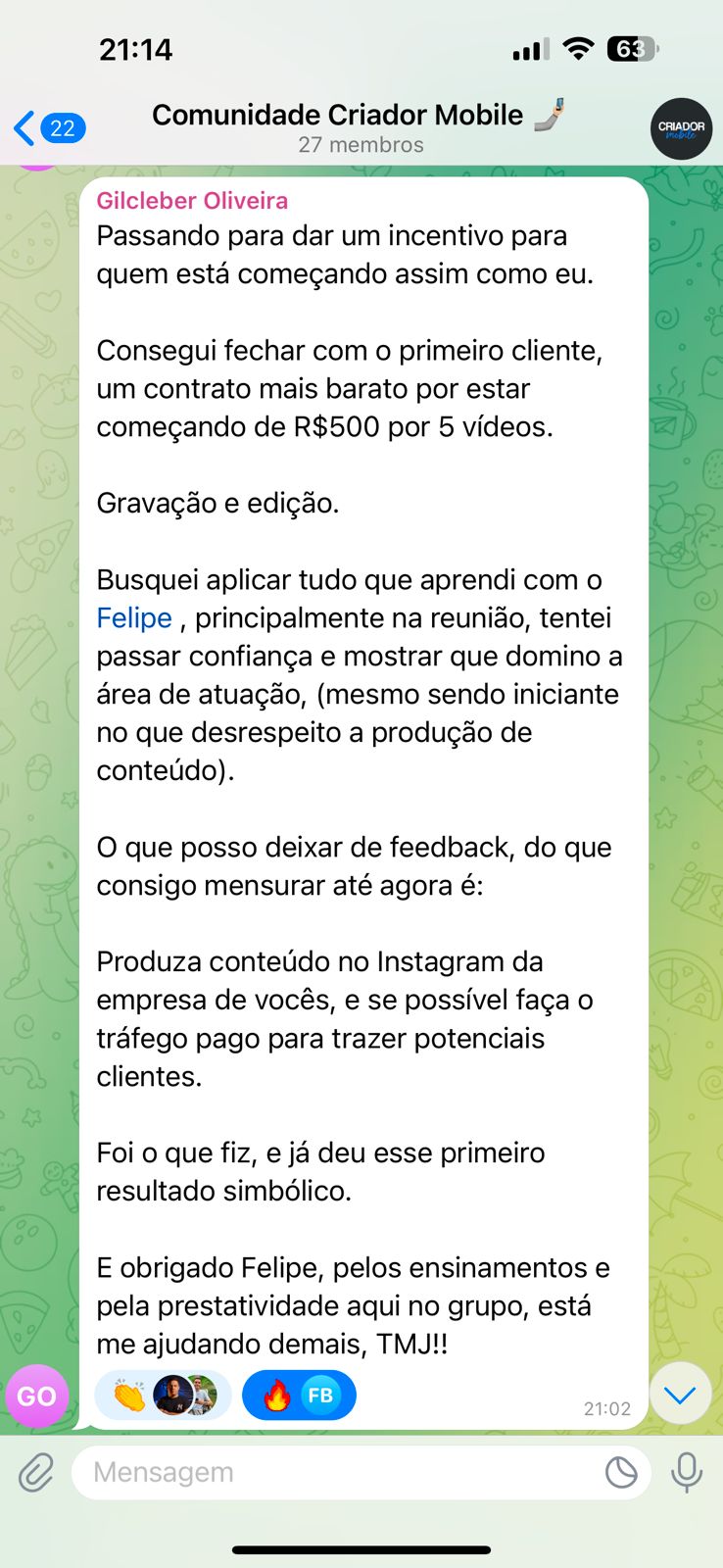Tap the Felipe mention link

(x=134, y=618)
